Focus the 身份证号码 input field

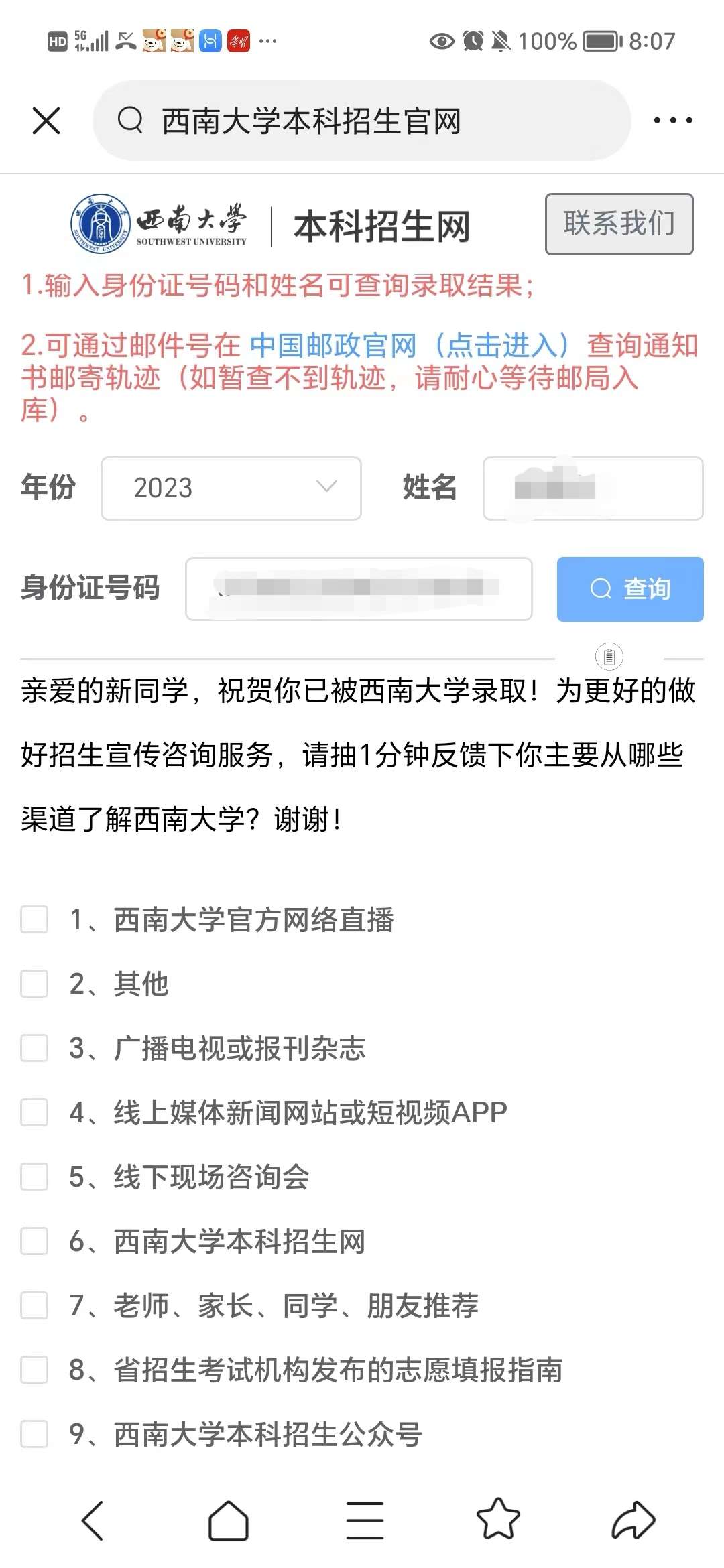[x=359, y=588]
